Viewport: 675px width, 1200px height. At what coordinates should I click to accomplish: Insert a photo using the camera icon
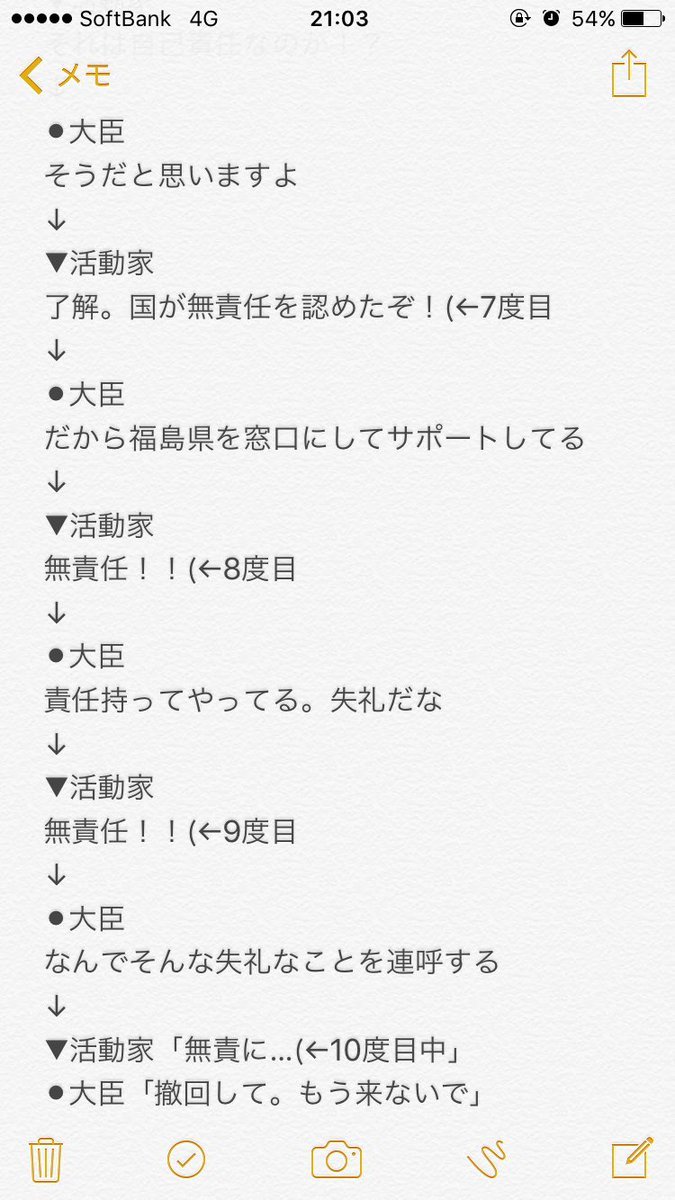tap(336, 1160)
